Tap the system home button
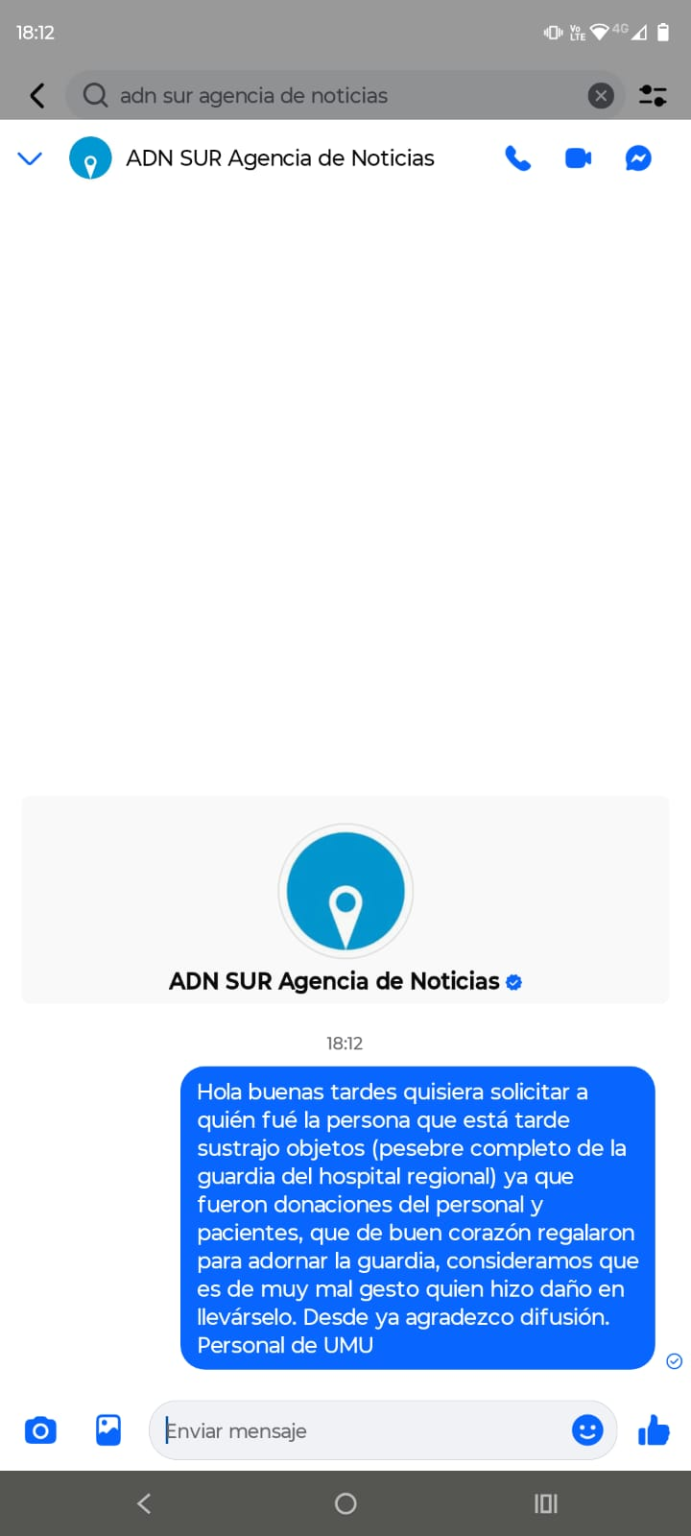The height and width of the screenshot is (1536, 691). tap(345, 1503)
